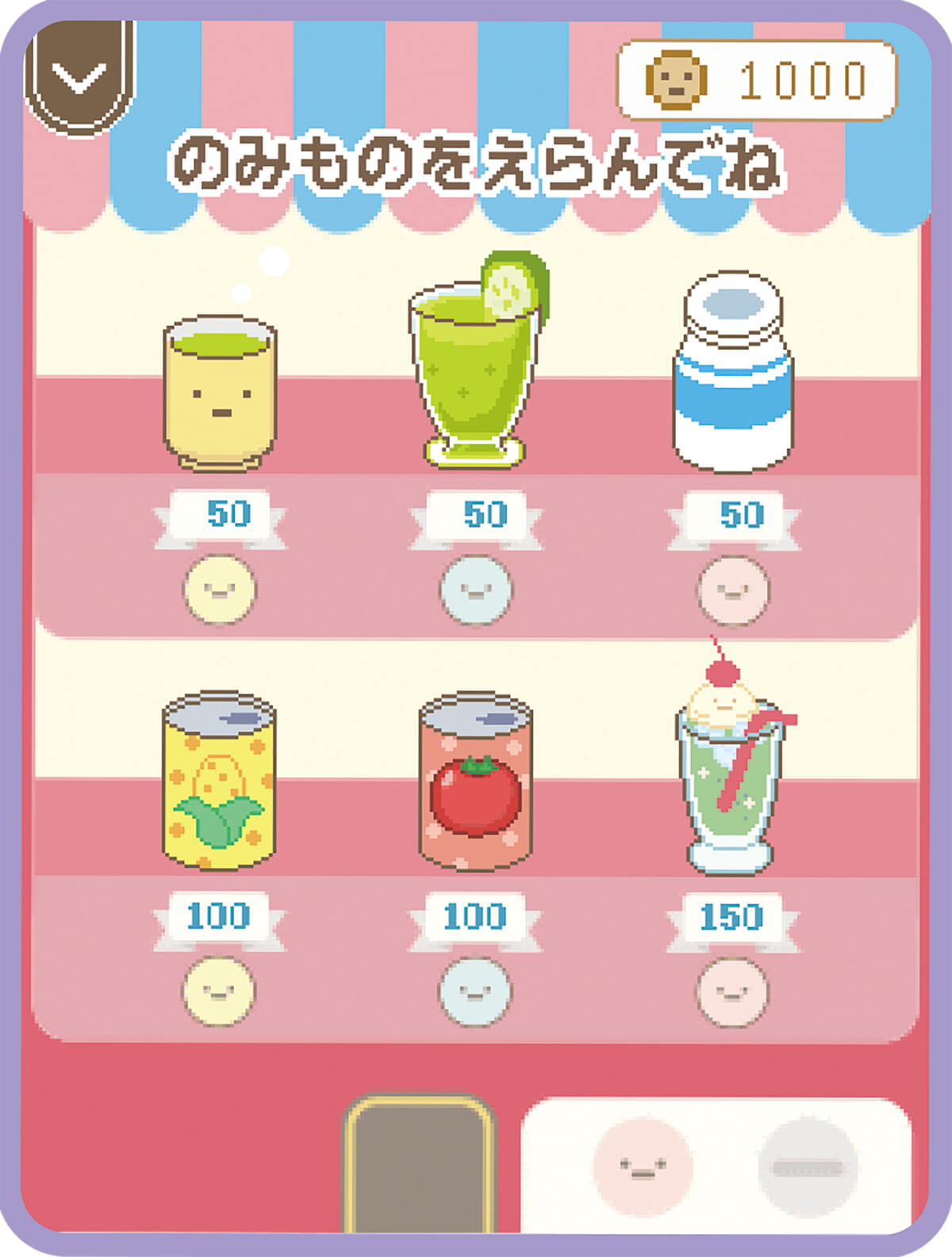Choose the cucumber green juice button

pyautogui.click(x=476, y=590)
